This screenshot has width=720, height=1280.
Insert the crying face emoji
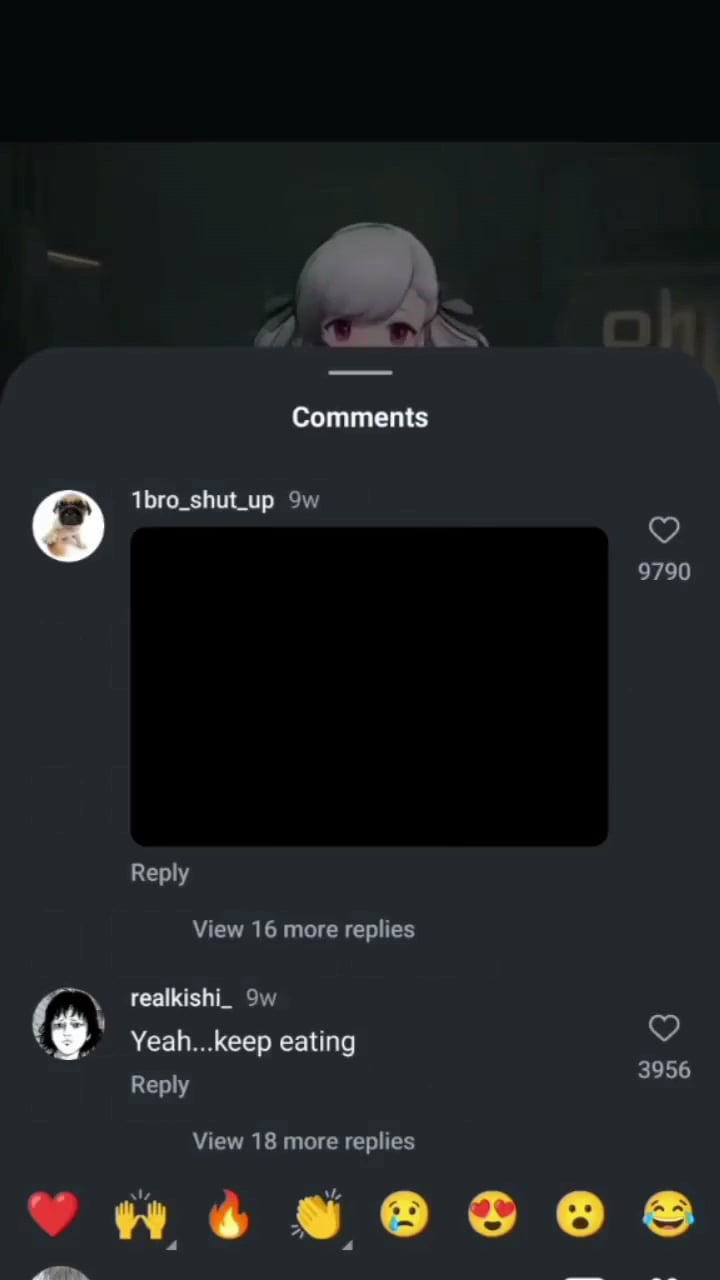[x=405, y=1214]
